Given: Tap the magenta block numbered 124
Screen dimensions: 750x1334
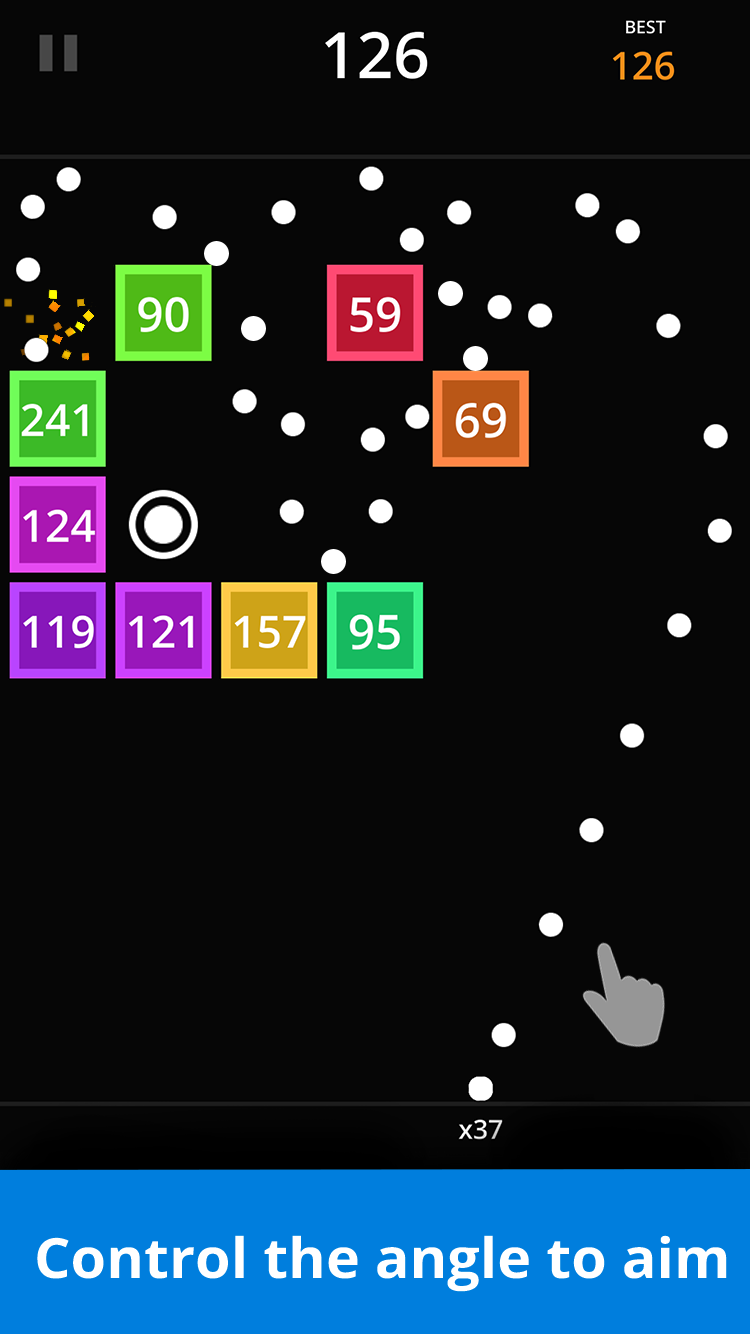Looking at the screenshot, I should tap(57, 524).
